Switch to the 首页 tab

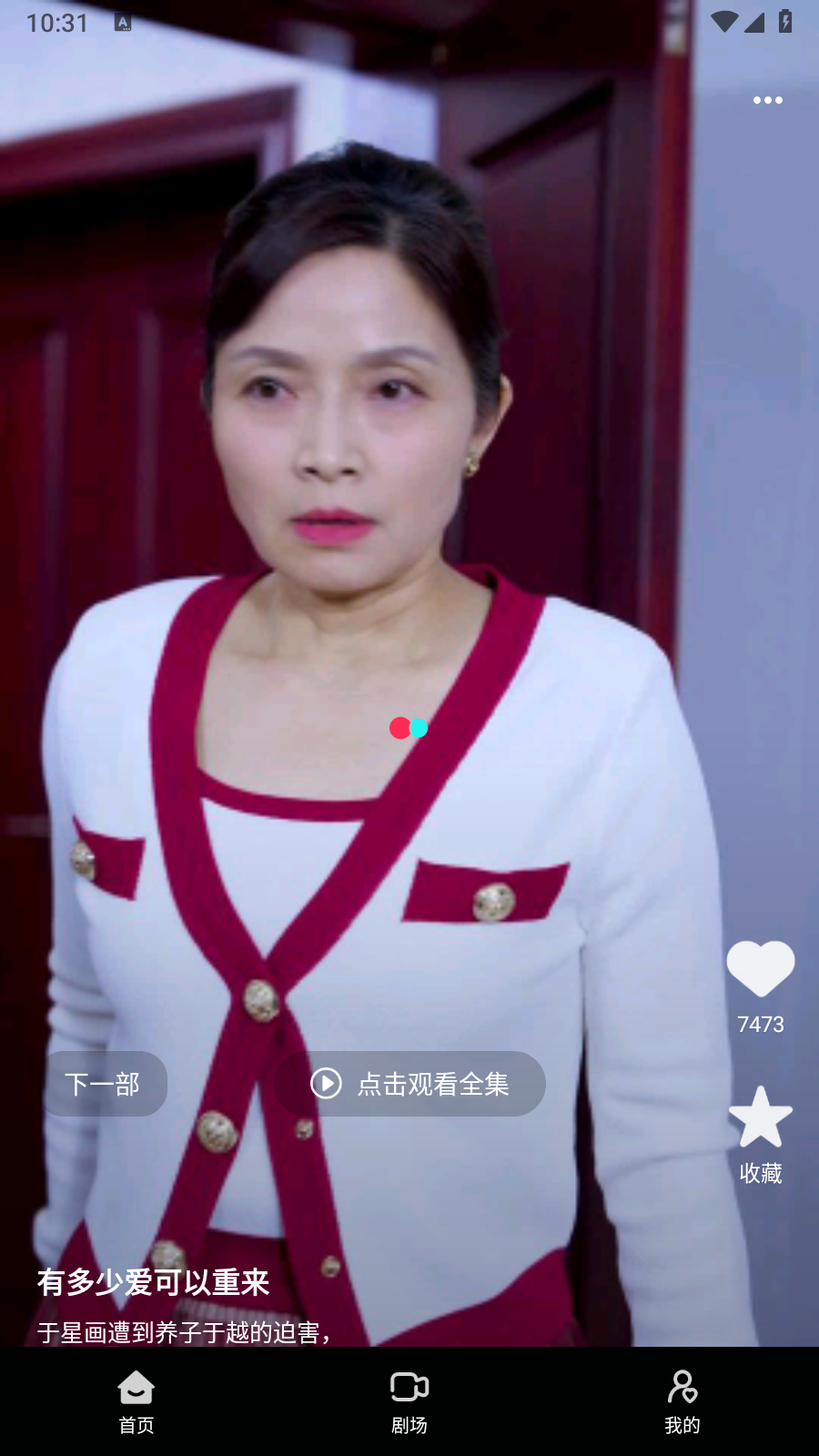(136, 1402)
